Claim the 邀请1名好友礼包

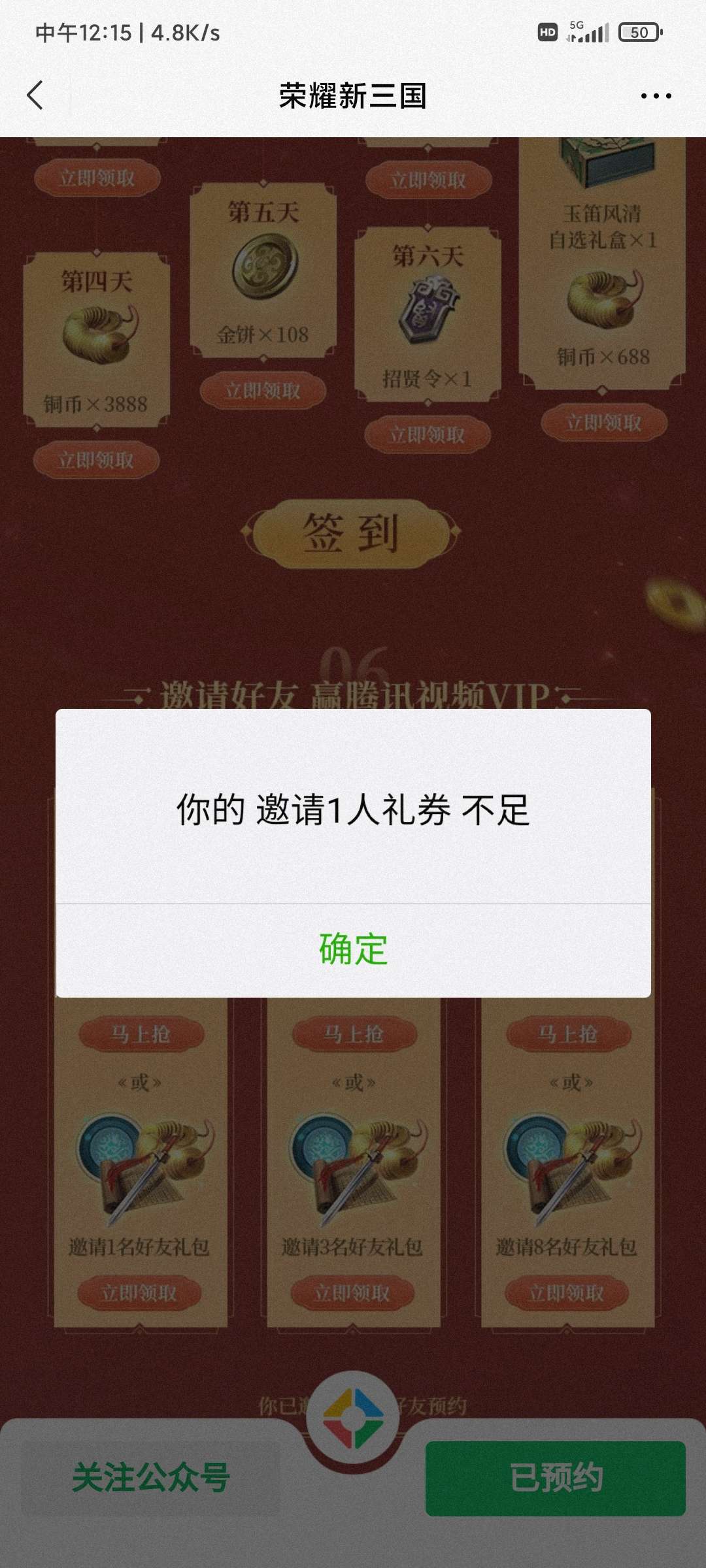click(x=139, y=1292)
